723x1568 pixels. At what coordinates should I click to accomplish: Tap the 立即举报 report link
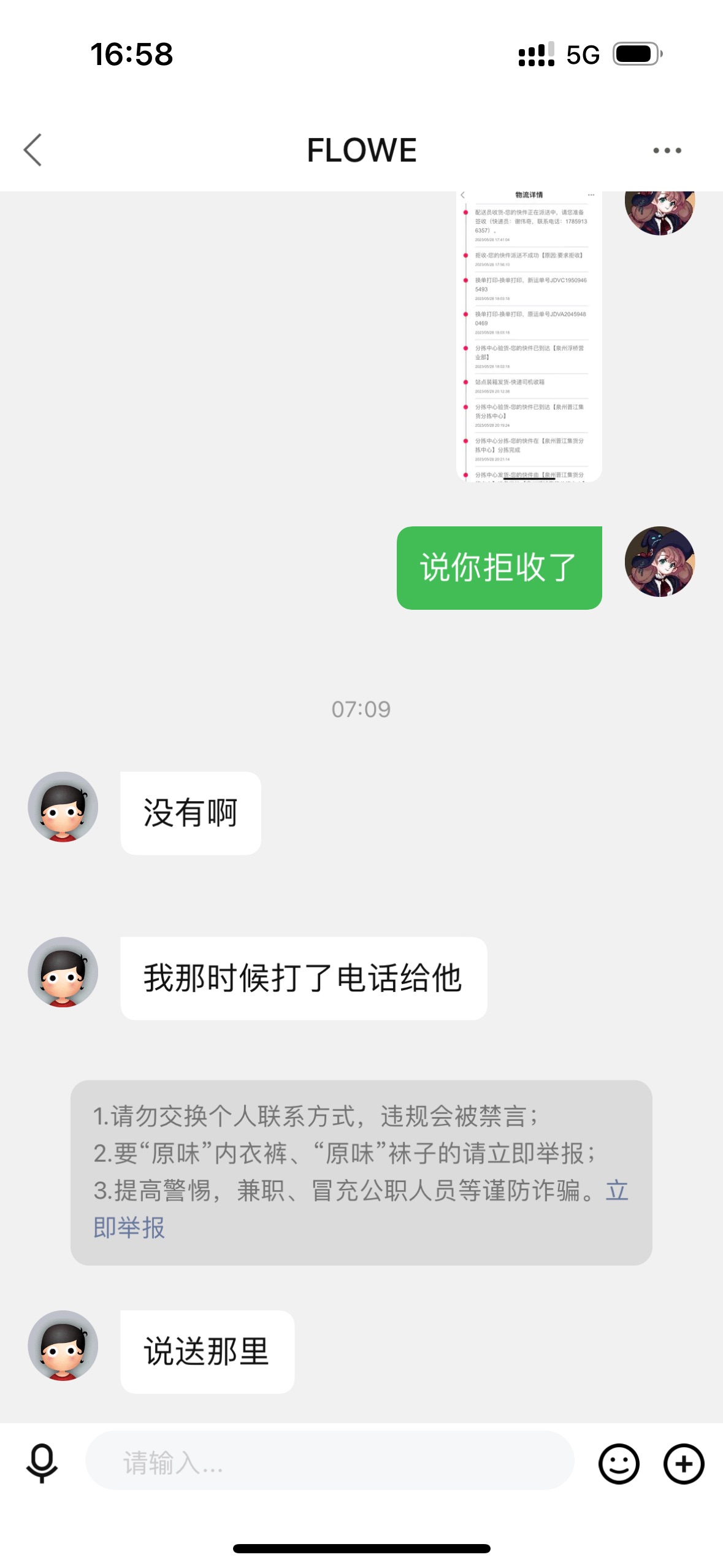click(x=361, y=1210)
